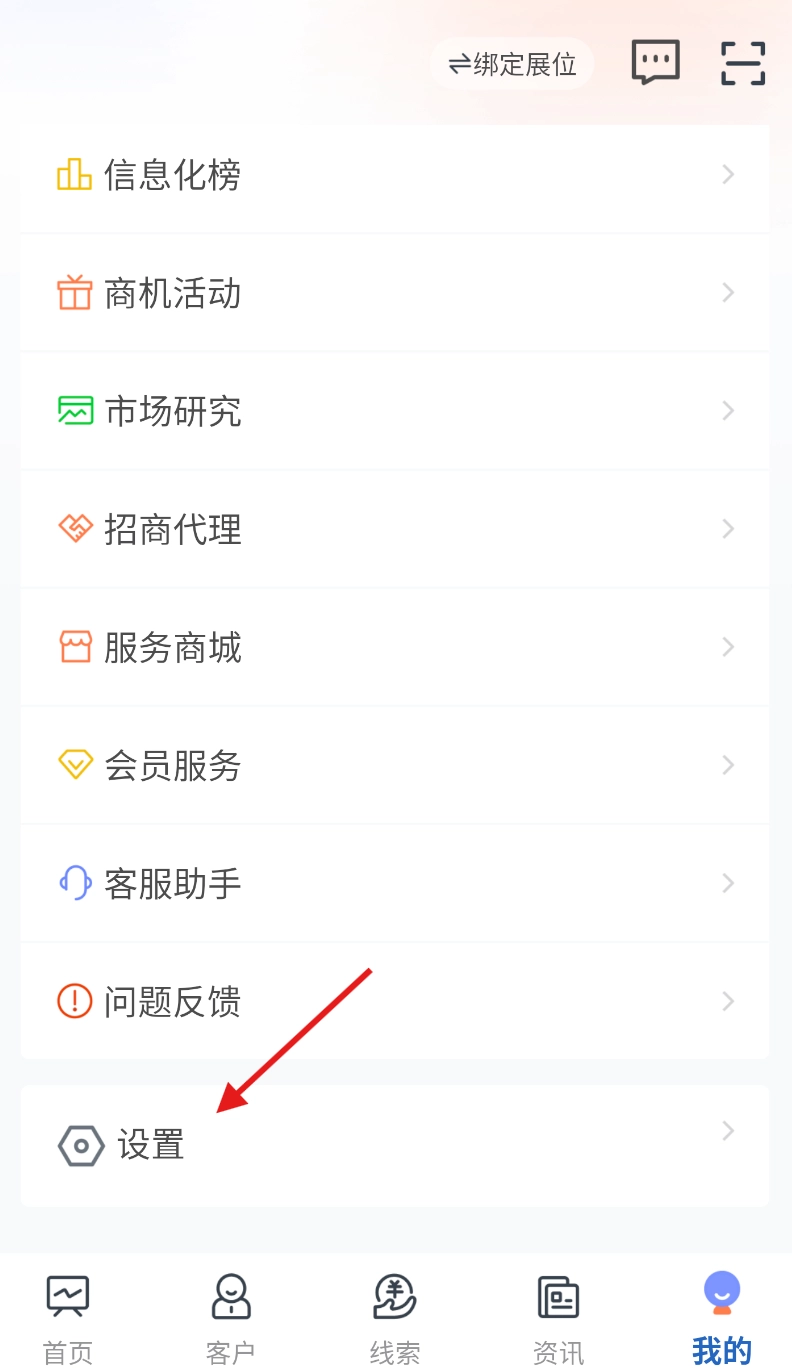Viewport: 792px width, 1368px height.
Task: Go to 市场研究
Action: 394,411
